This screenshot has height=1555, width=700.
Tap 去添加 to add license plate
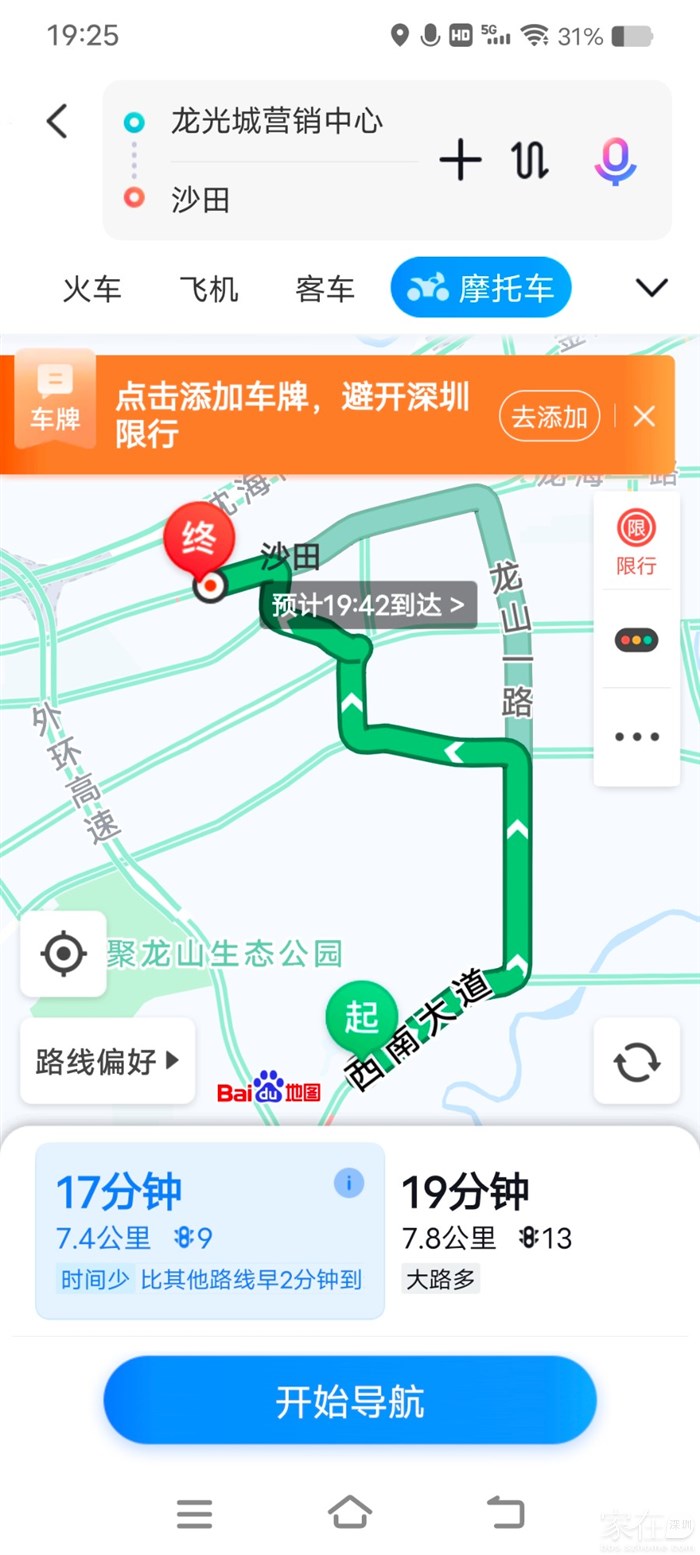point(549,416)
